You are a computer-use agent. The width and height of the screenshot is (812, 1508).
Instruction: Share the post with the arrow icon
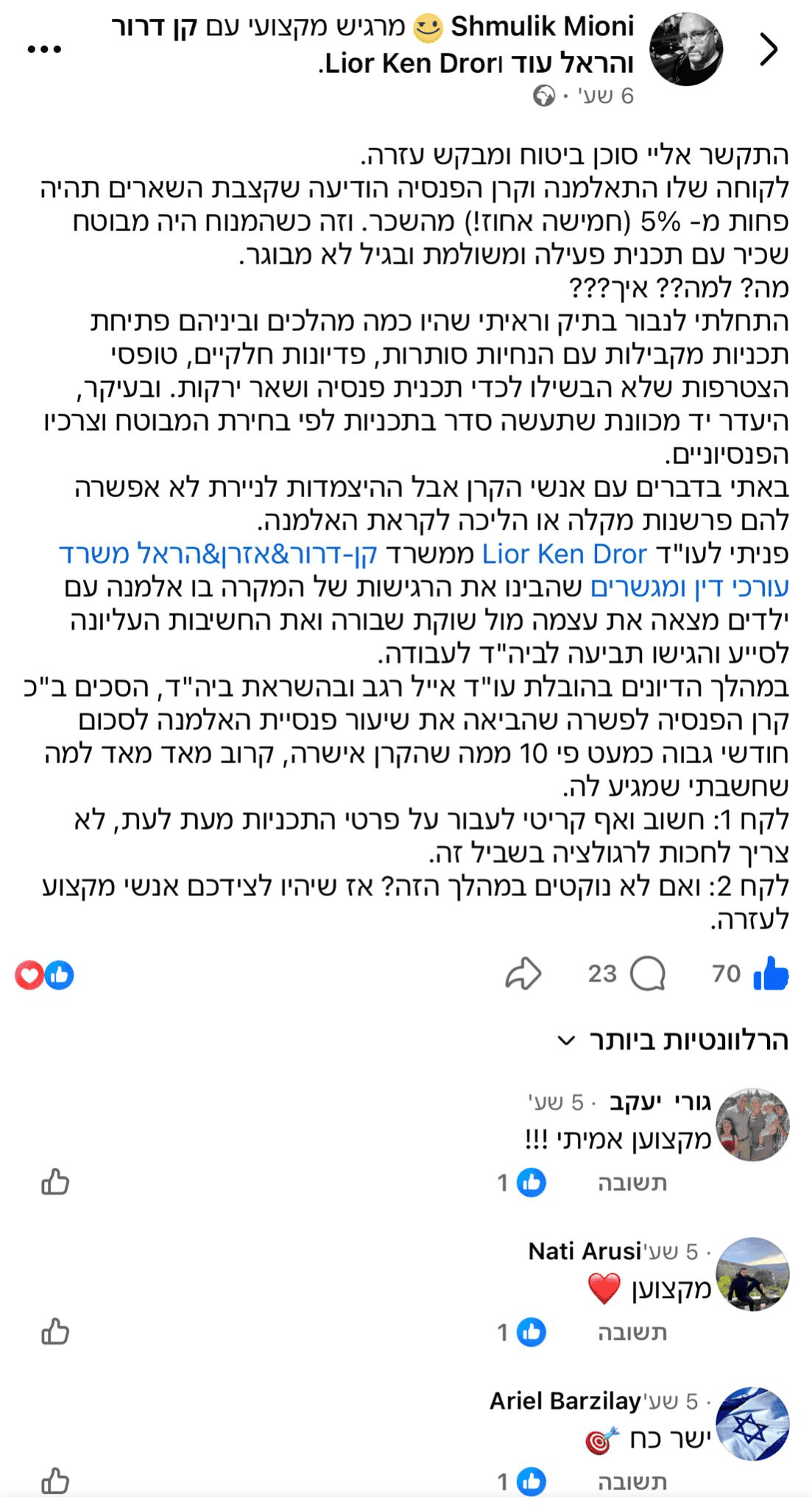523,974
